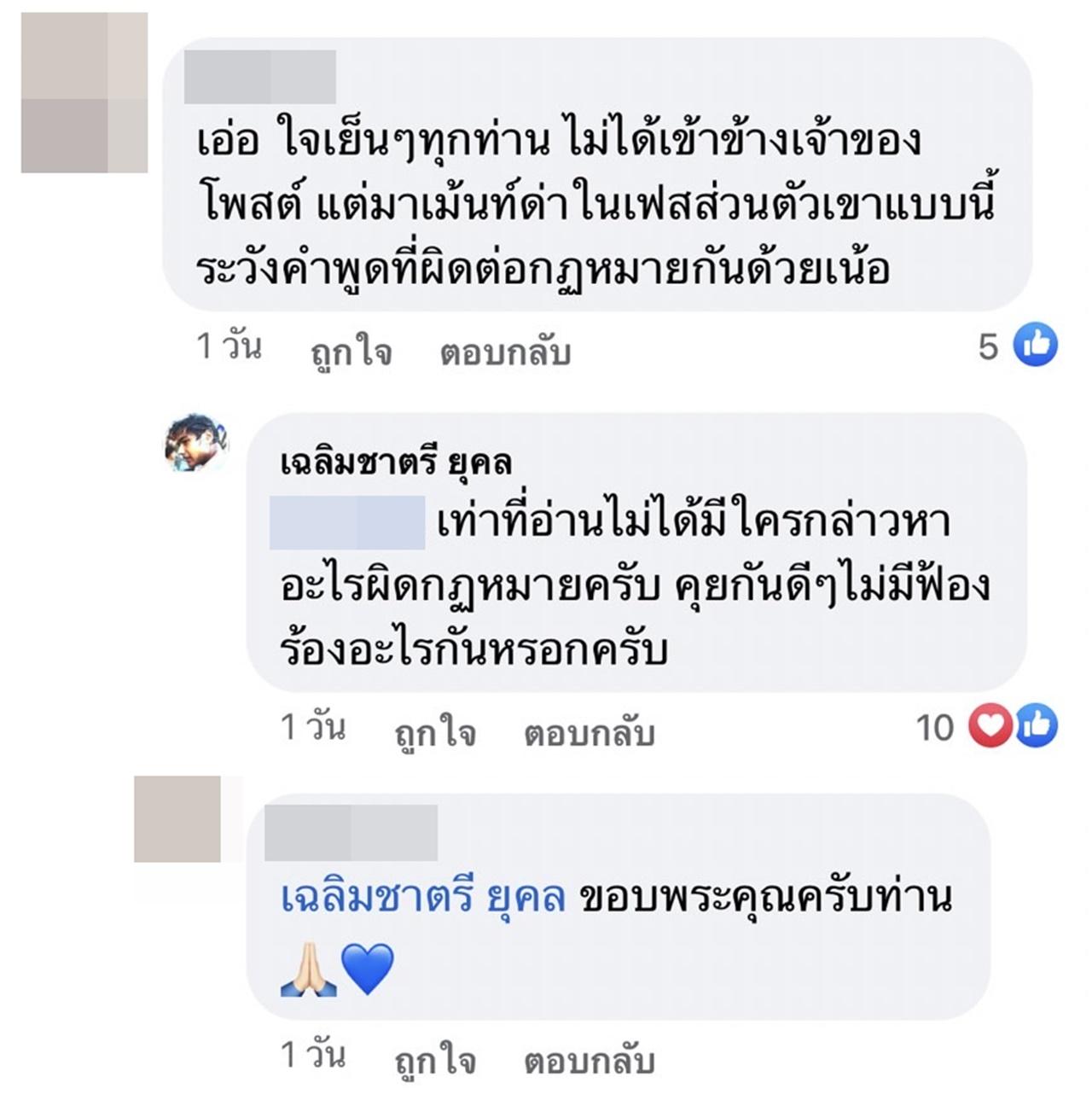1092x1100 pixels.
Task: Reply to the comment starting with เอ่อ ใจเย็นๆ
Action: tap(505, 352)
